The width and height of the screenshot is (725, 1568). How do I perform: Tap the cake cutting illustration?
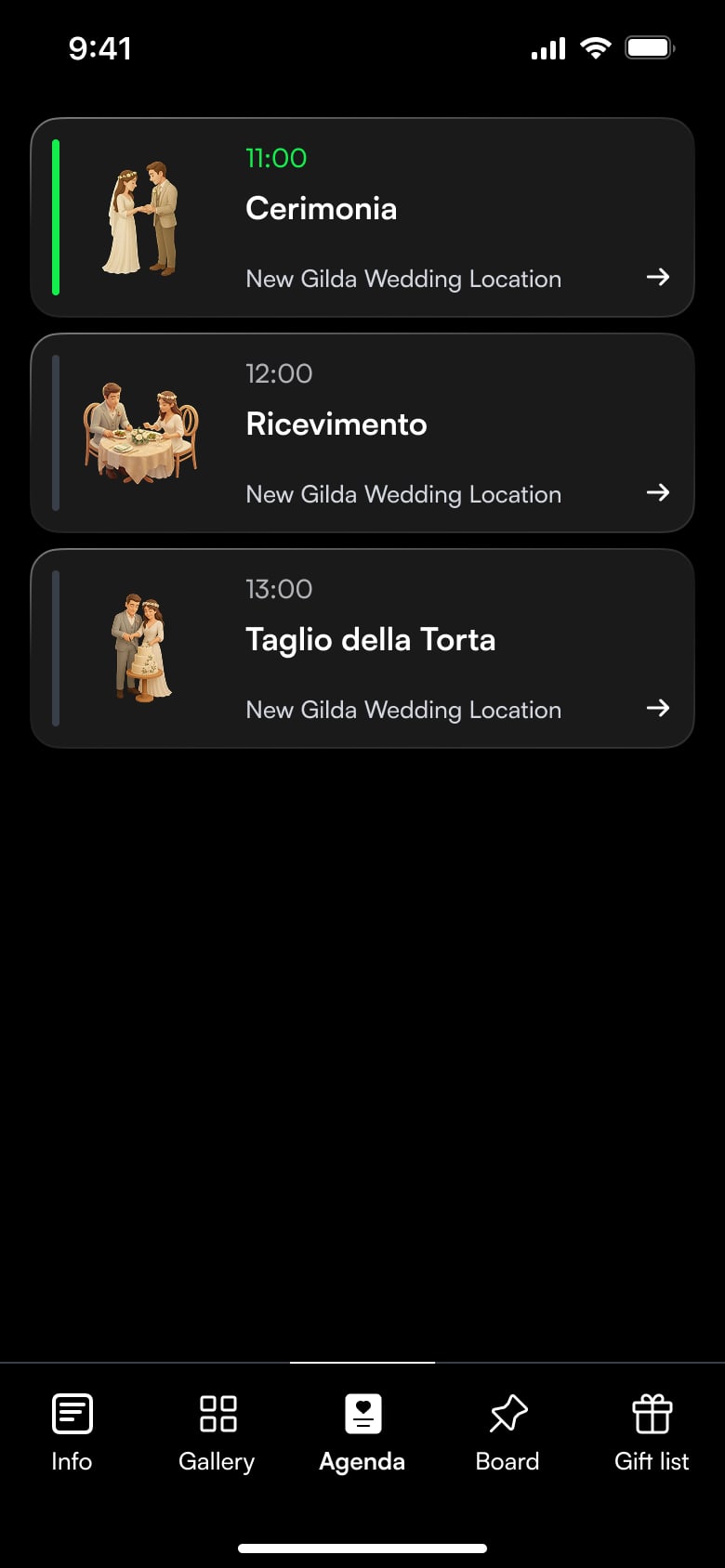[x=139, y=648]
